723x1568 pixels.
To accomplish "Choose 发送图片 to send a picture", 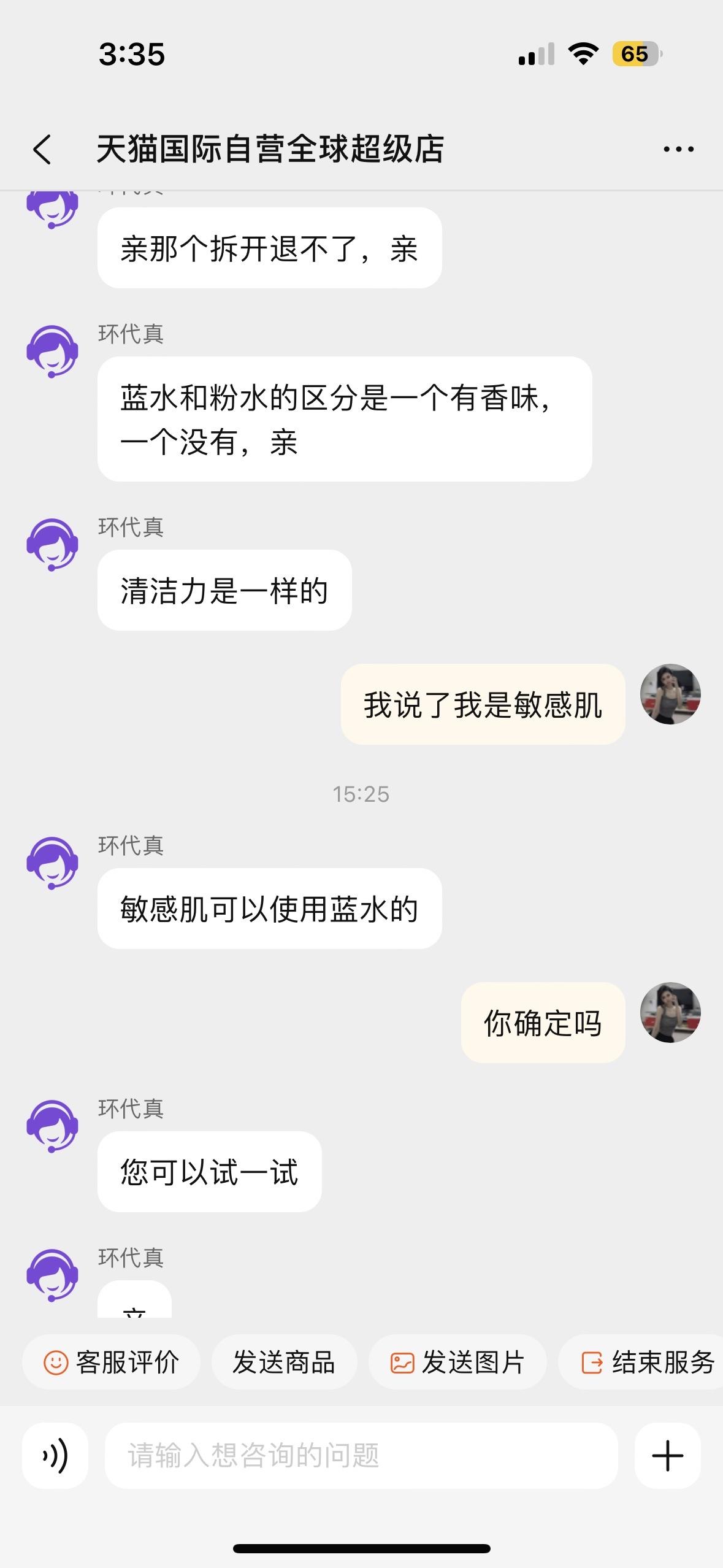I will pyautogui.click(x=457, y=1362).
